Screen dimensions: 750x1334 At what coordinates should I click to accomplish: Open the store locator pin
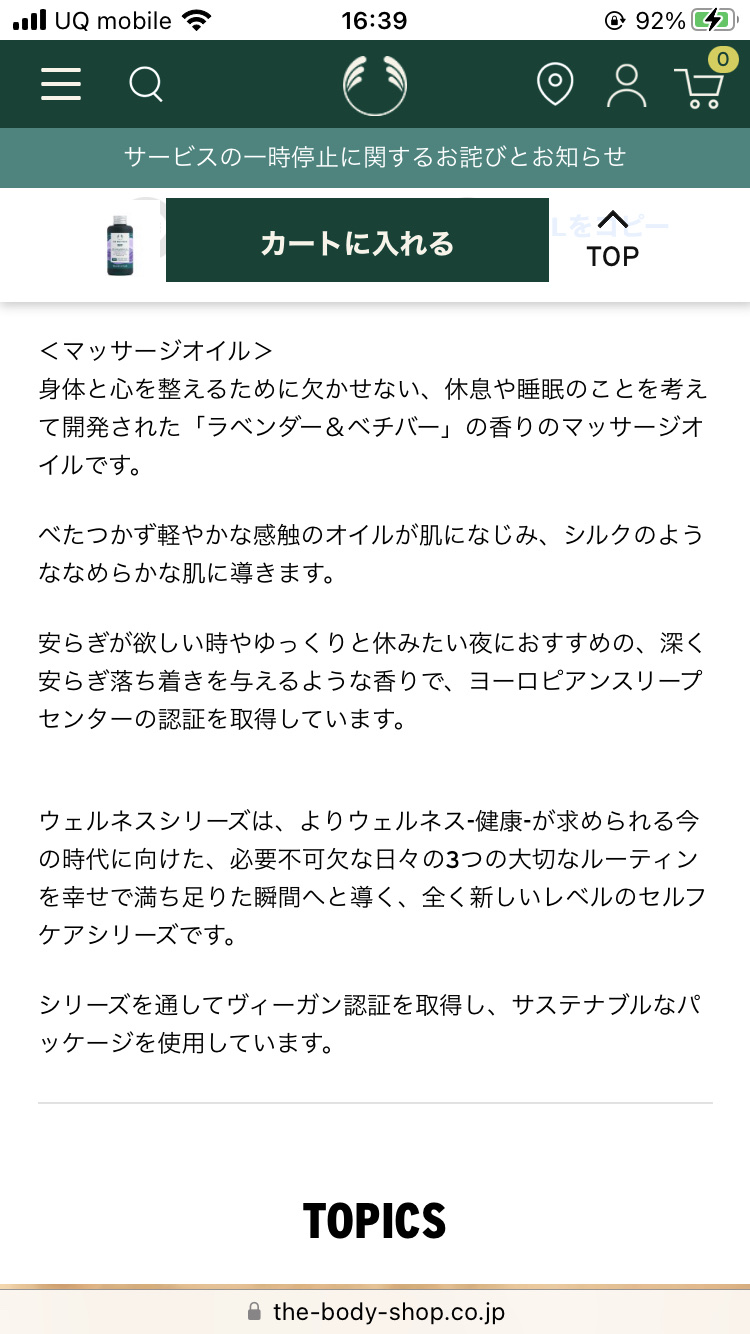(x=555, y=85)
